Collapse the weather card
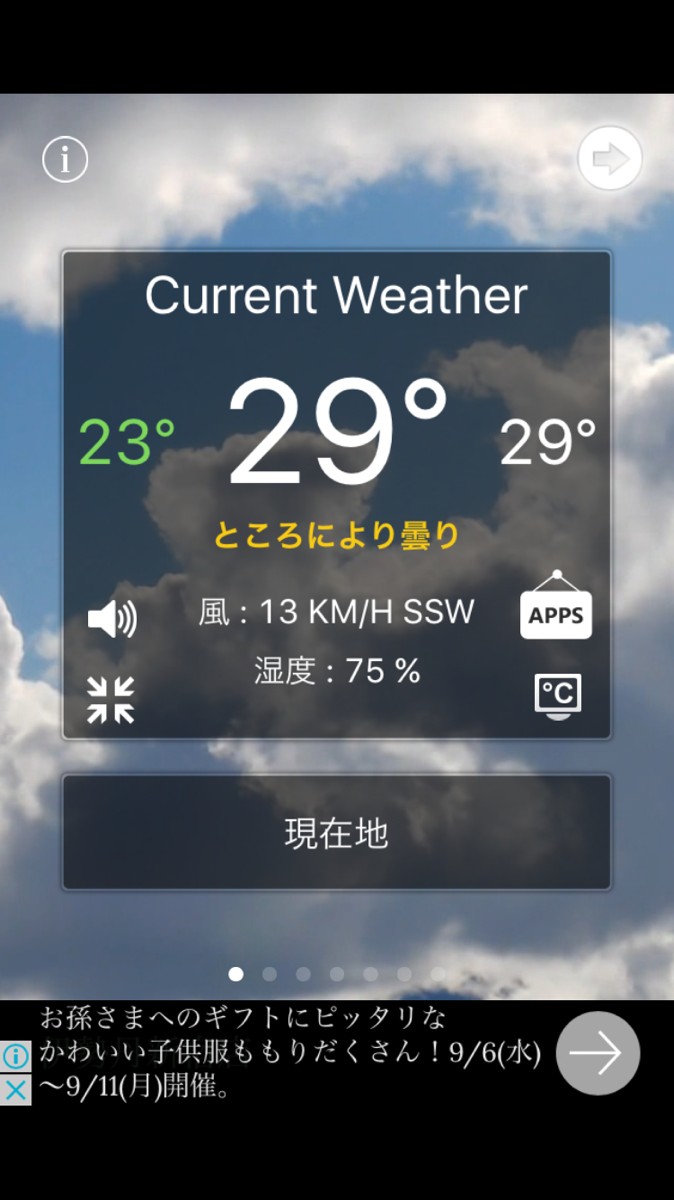The width and height of the screenshot is (674, 1200). (x=111, y=699)
